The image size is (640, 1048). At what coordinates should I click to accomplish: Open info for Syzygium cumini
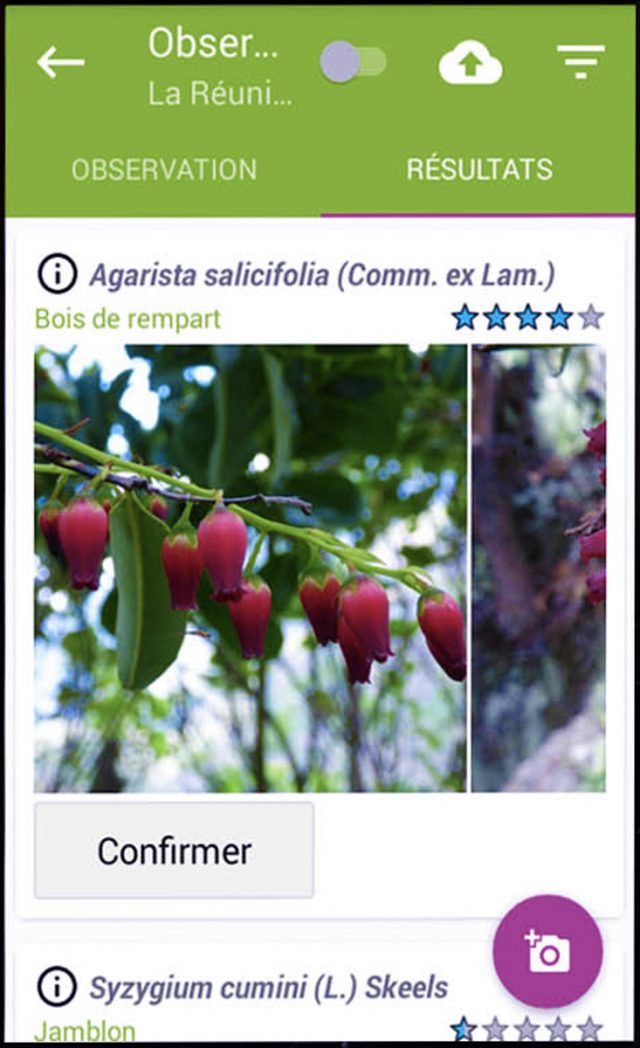coord(57,987)
